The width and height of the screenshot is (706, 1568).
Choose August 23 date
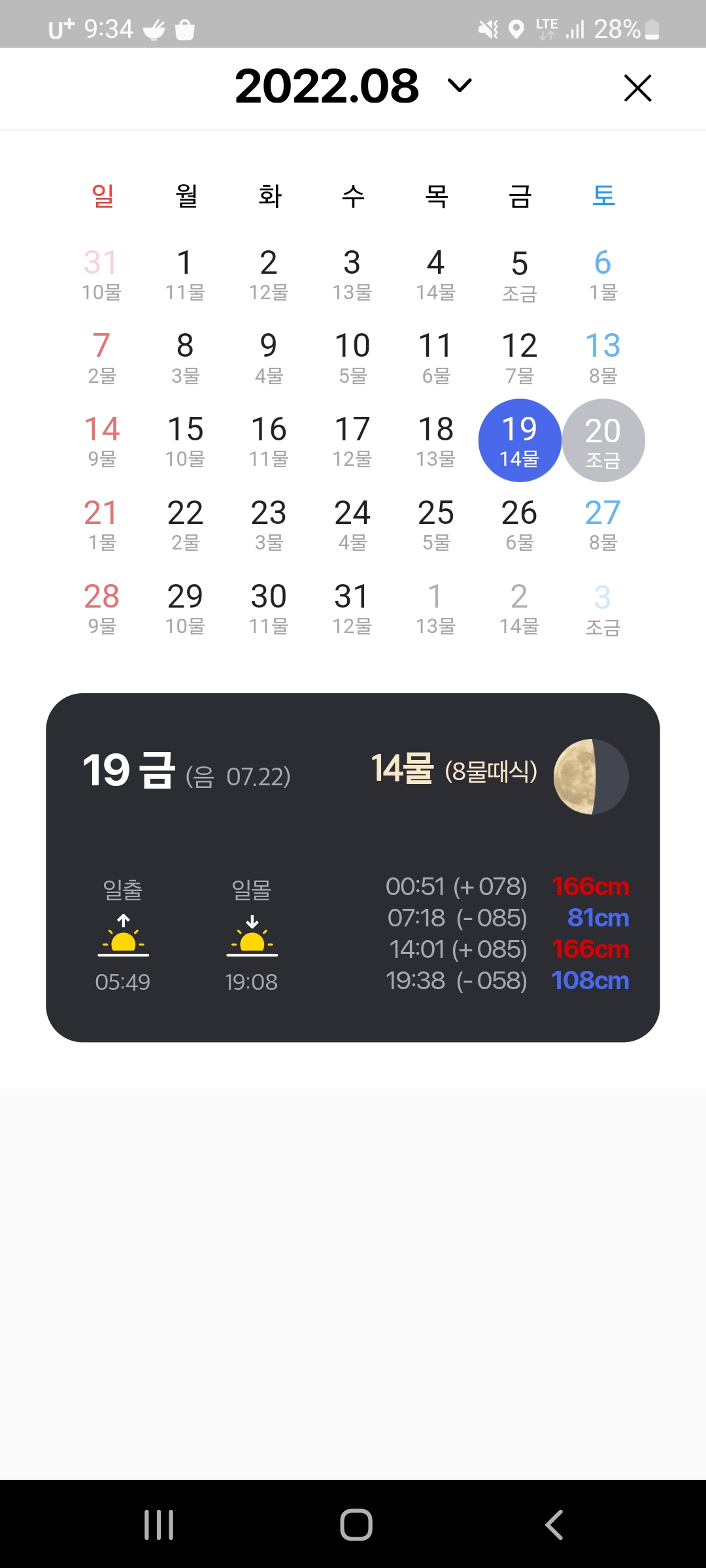point(269,524)
